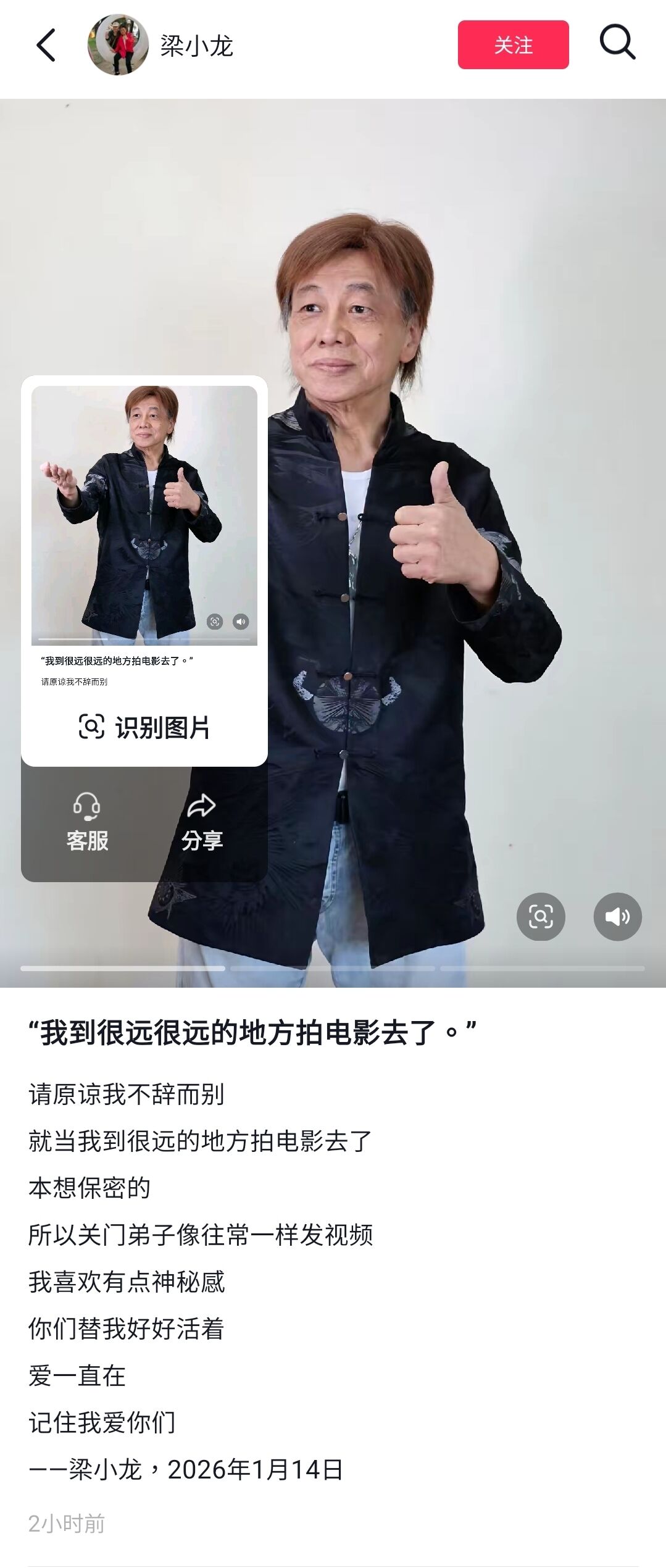Image resolution: width=666 pixels, height=1568 pixels.
Task: Follow the account with 关注
Action: click(513, 45)
